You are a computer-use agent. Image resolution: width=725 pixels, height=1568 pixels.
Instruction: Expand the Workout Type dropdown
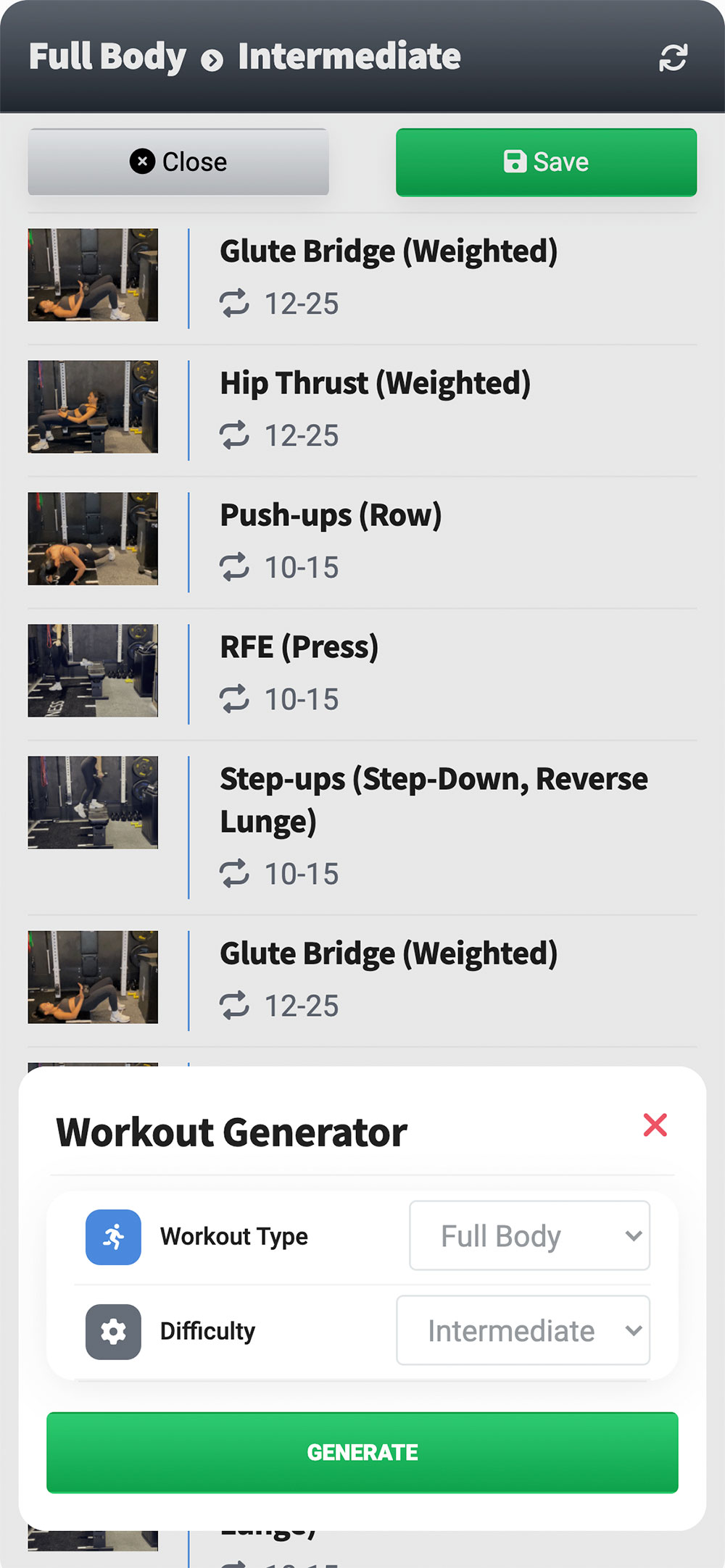click(x=529, y=1235)
